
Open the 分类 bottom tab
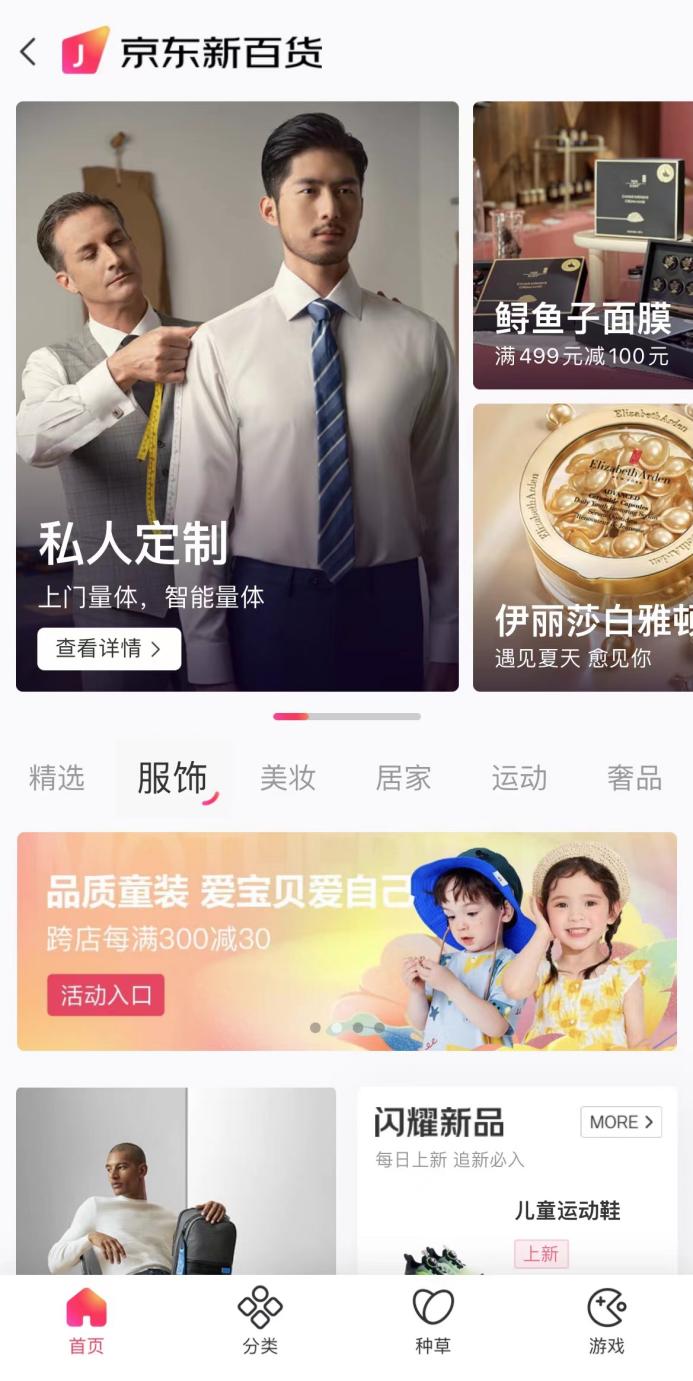260,1322
